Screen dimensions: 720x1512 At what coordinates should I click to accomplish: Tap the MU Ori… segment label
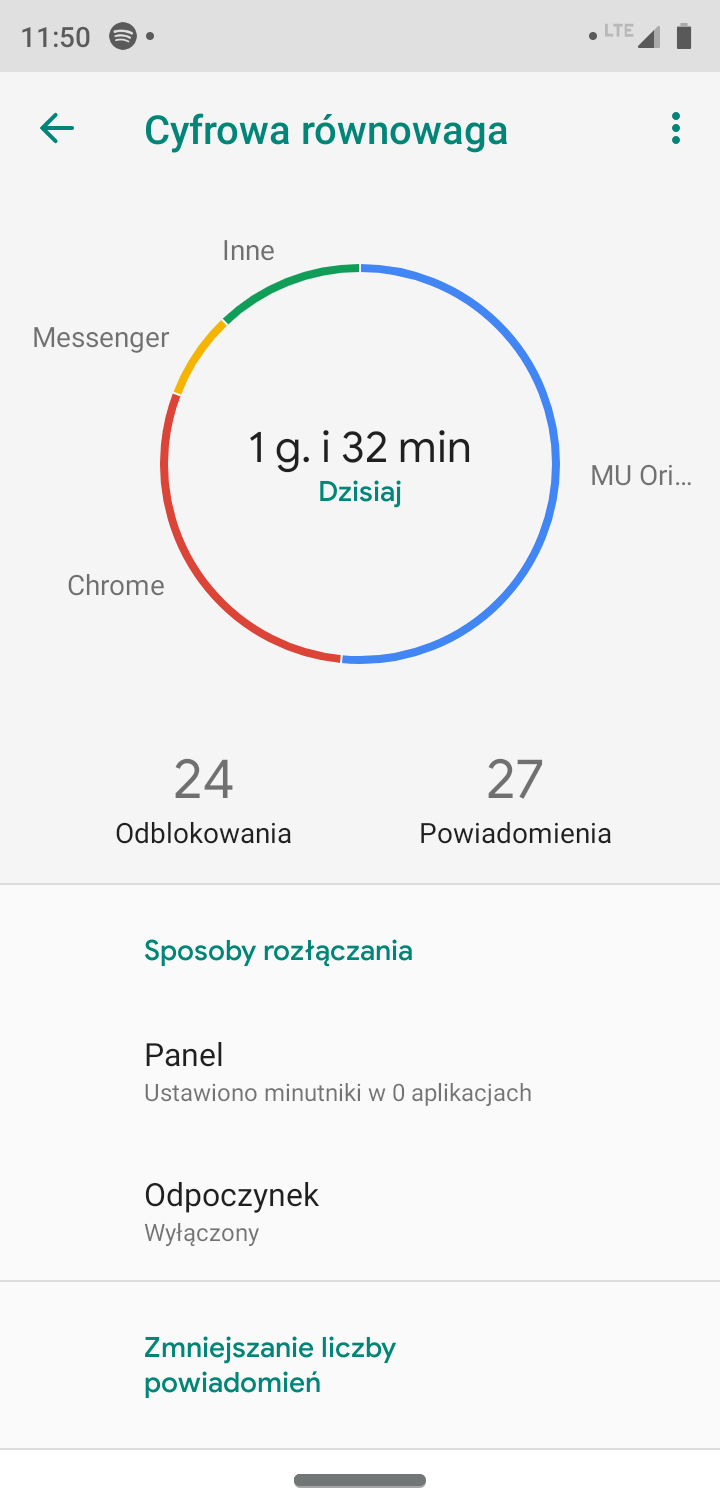[x=641, y=475]
